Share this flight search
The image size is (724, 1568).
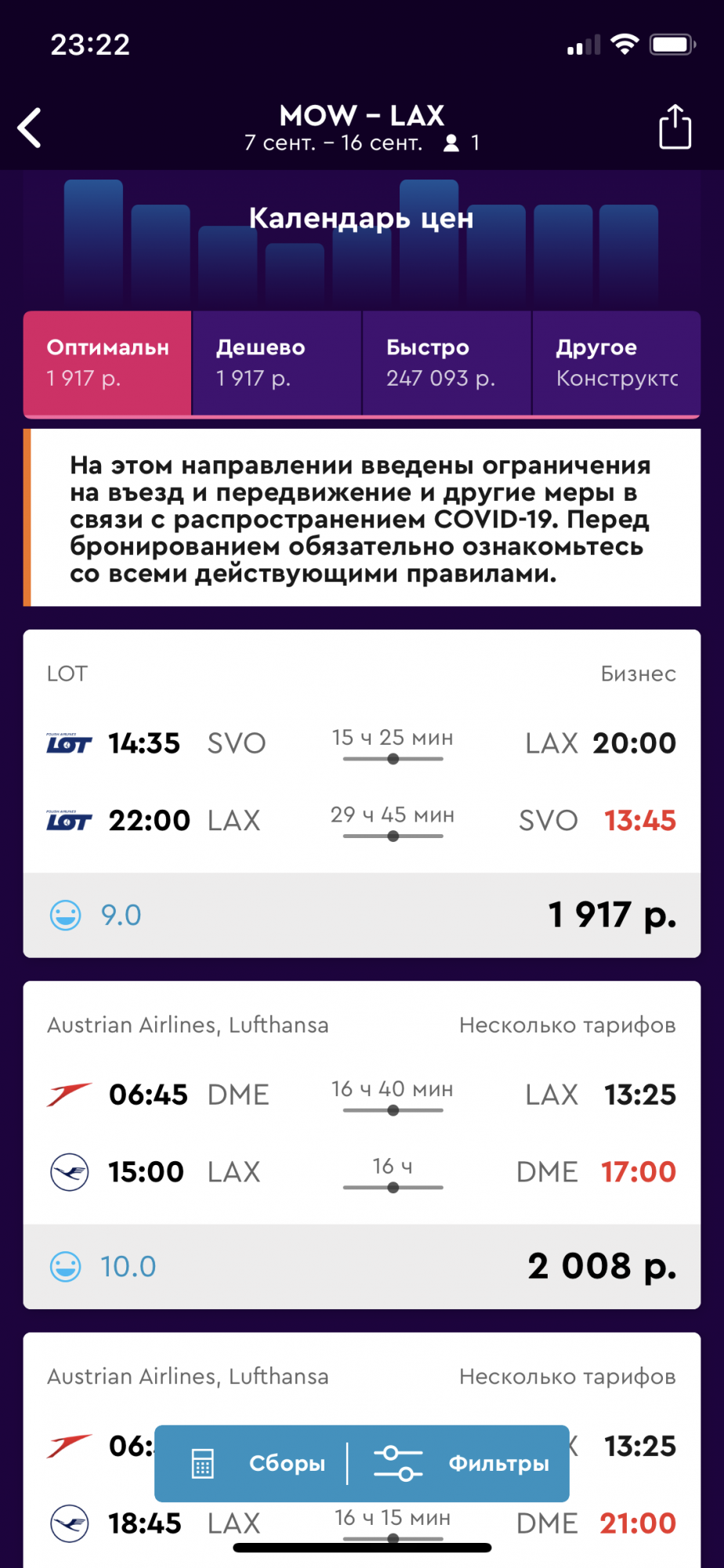(674, 127)
